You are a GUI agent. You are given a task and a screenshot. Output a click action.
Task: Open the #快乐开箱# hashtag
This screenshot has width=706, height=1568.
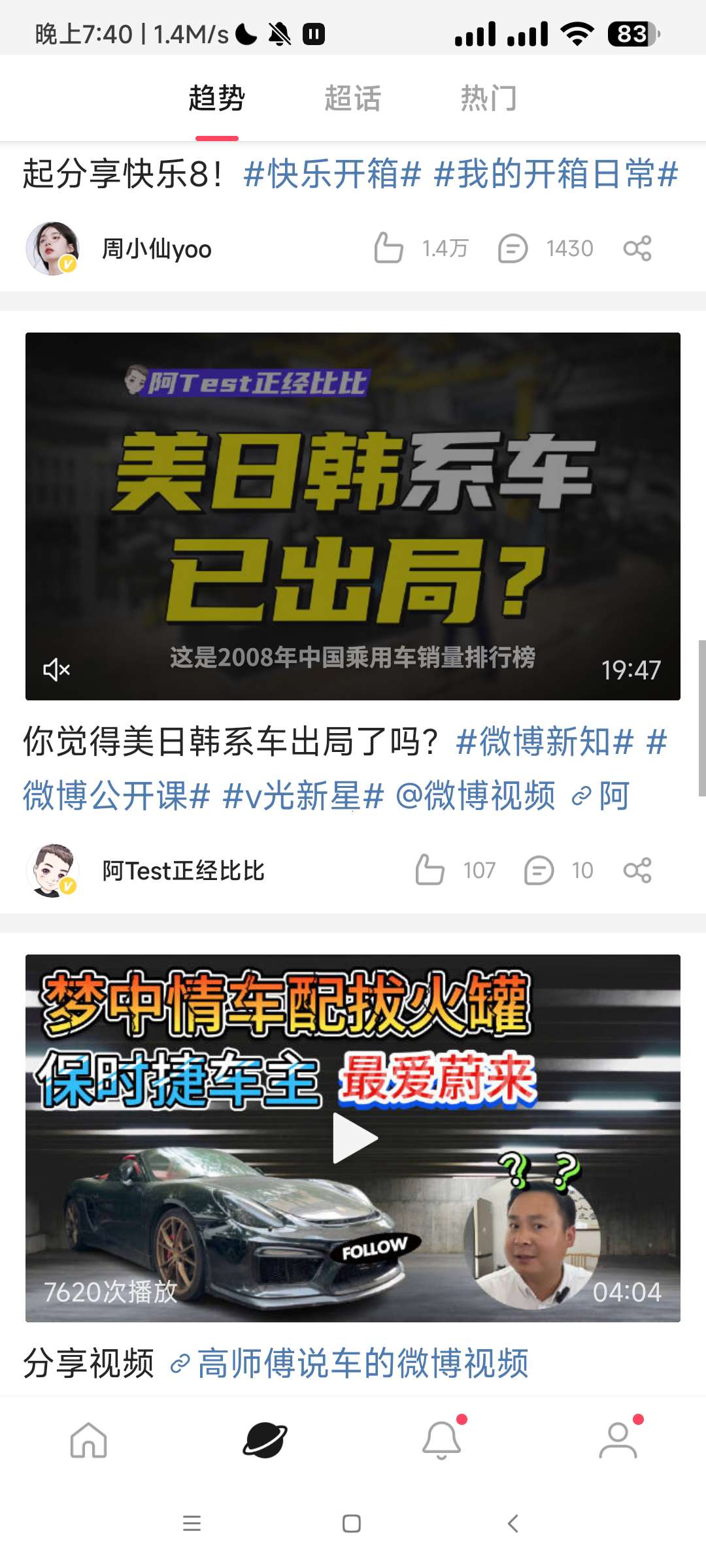point(332,174)
